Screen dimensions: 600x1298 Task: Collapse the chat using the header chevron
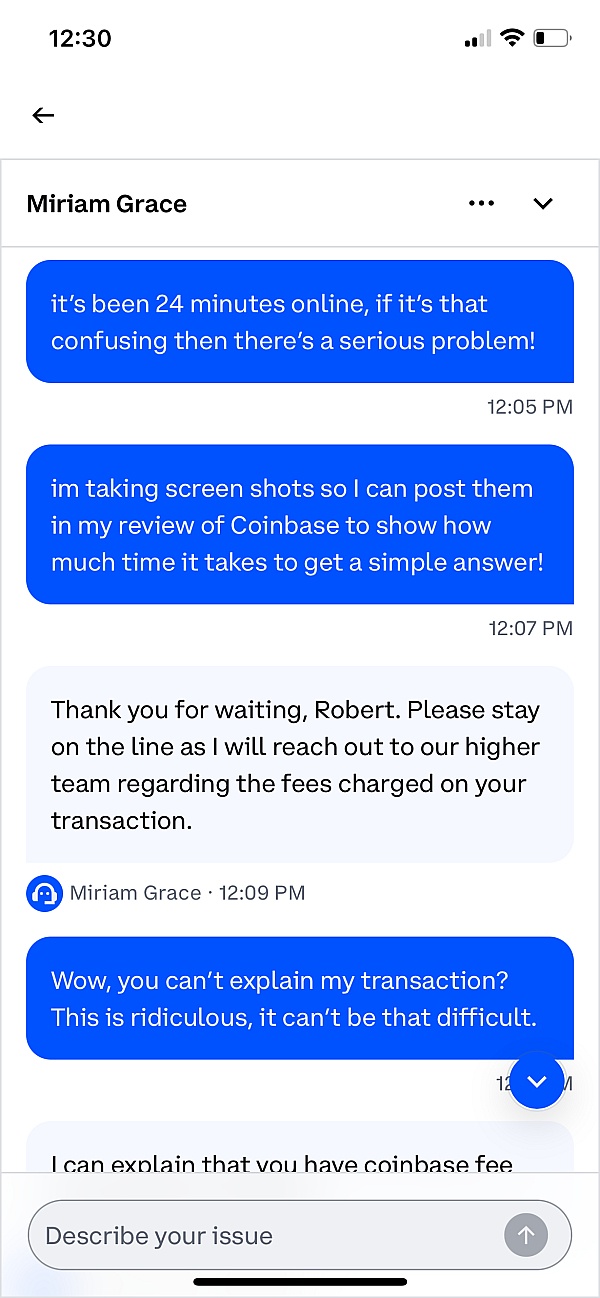(543, 204)
